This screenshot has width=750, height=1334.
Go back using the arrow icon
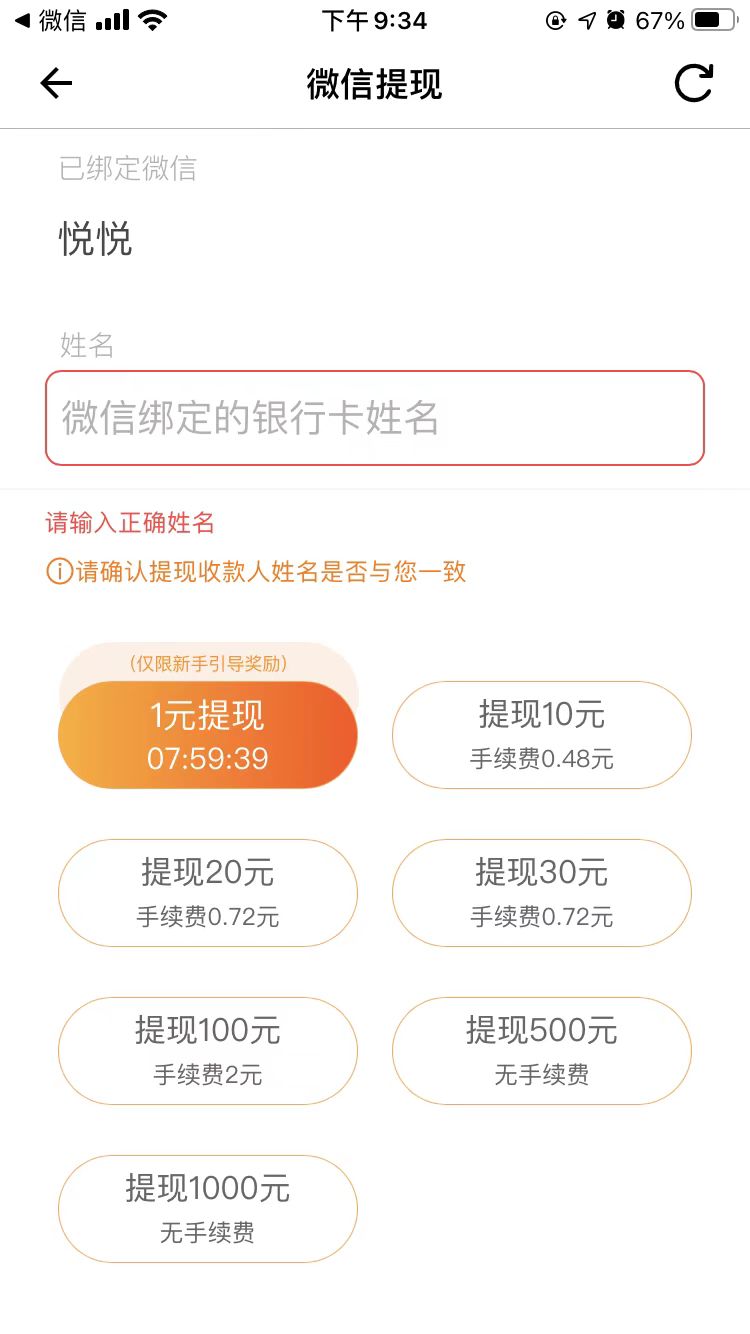point(56,84)
